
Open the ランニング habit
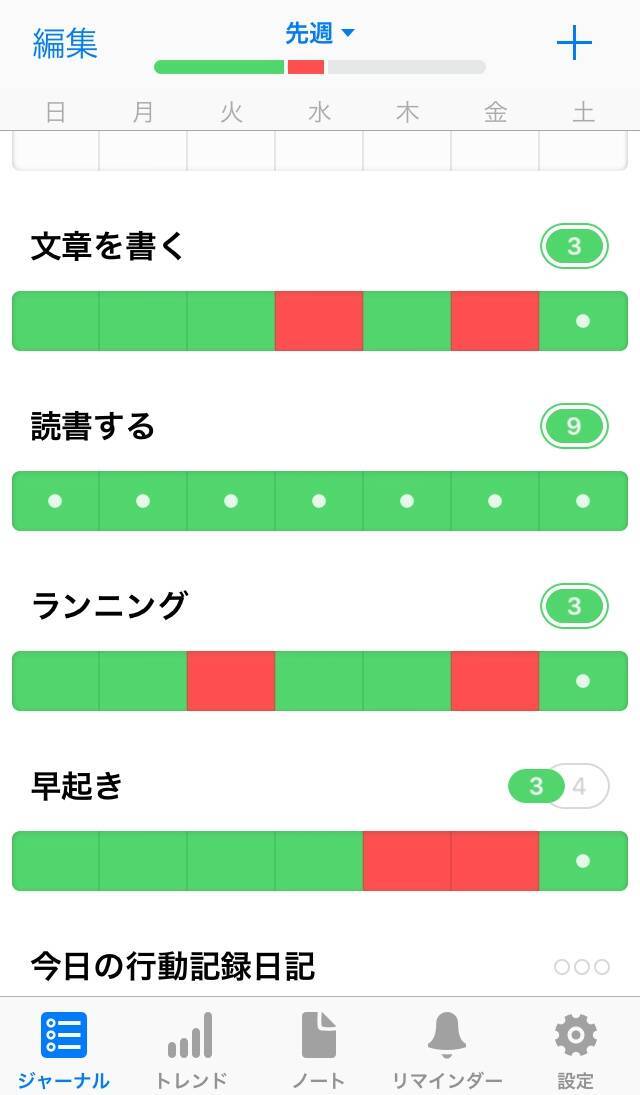coord(108,606)
